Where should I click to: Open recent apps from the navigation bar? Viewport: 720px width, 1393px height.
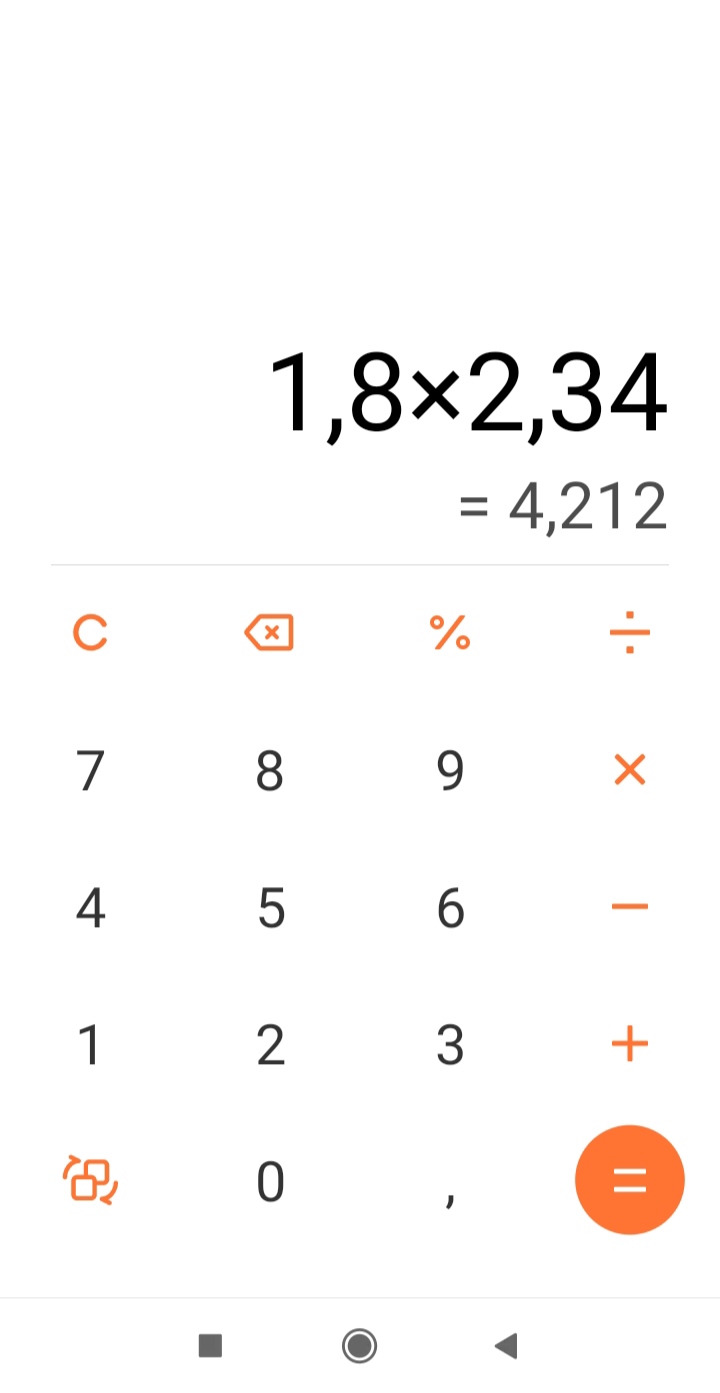[210, 1346]
